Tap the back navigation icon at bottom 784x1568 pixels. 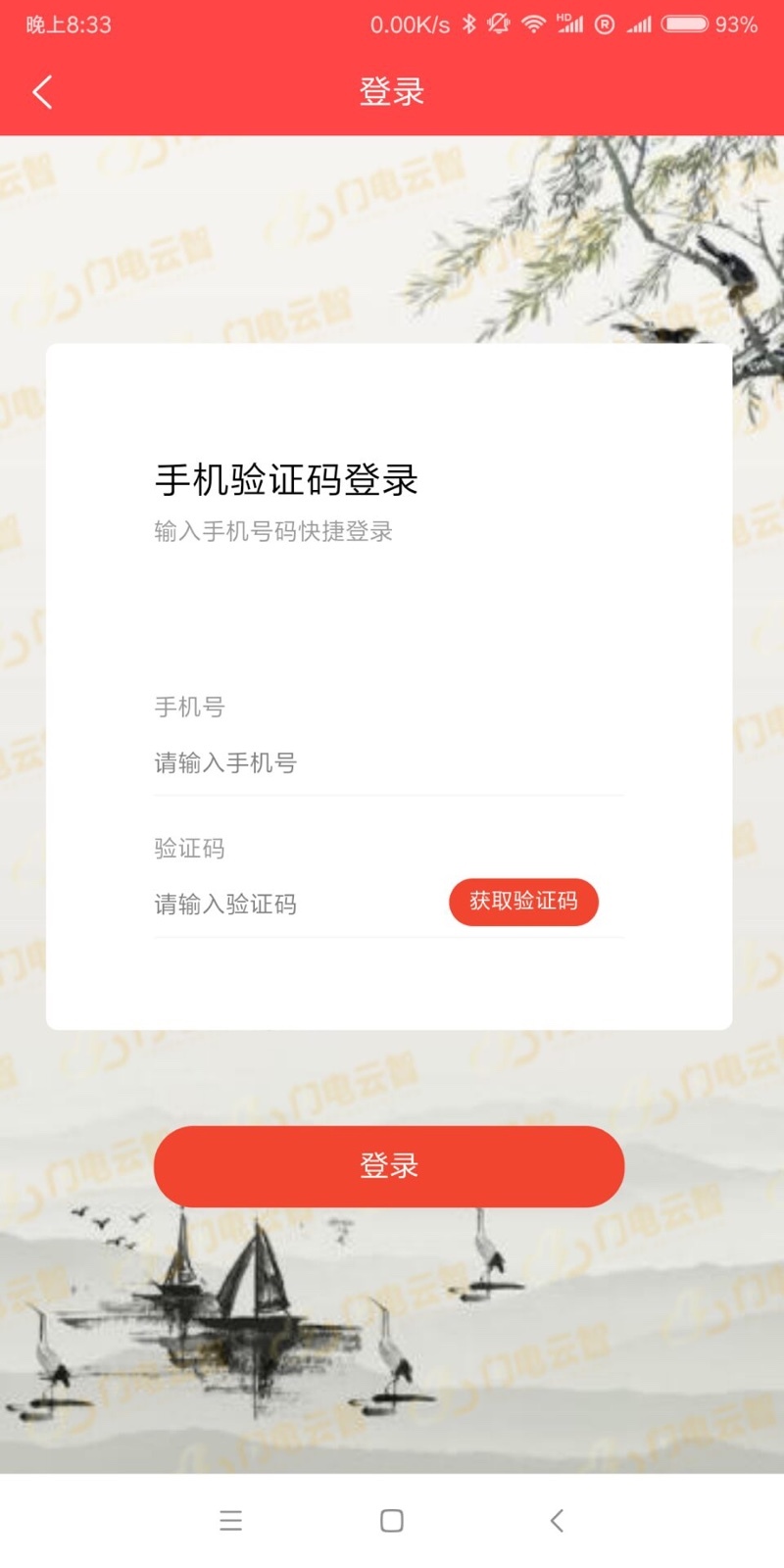tap(556, 1521)
